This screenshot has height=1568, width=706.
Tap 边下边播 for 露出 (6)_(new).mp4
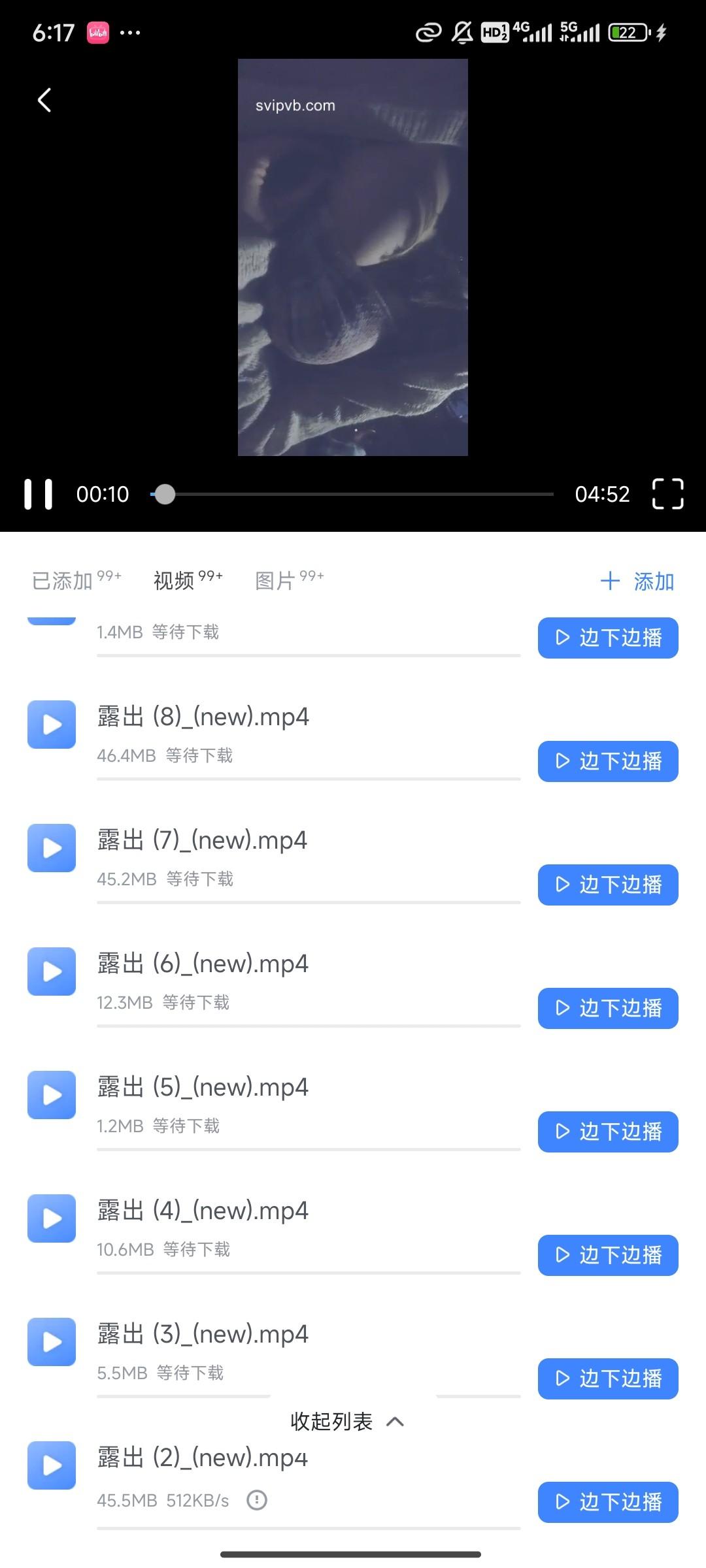(608, 1008)
